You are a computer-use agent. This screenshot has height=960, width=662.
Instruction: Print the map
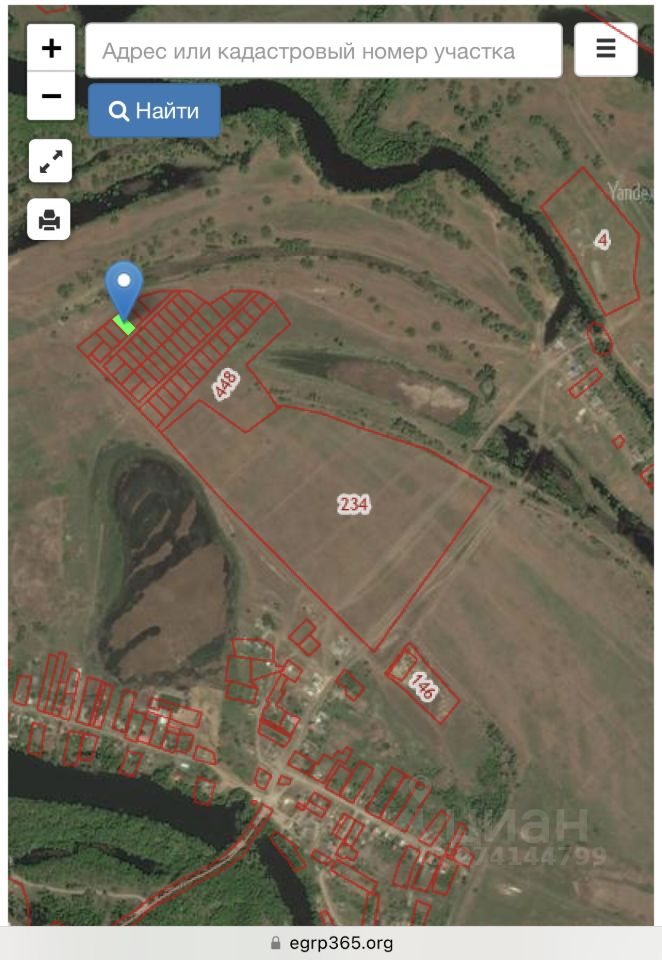(50, 219)
